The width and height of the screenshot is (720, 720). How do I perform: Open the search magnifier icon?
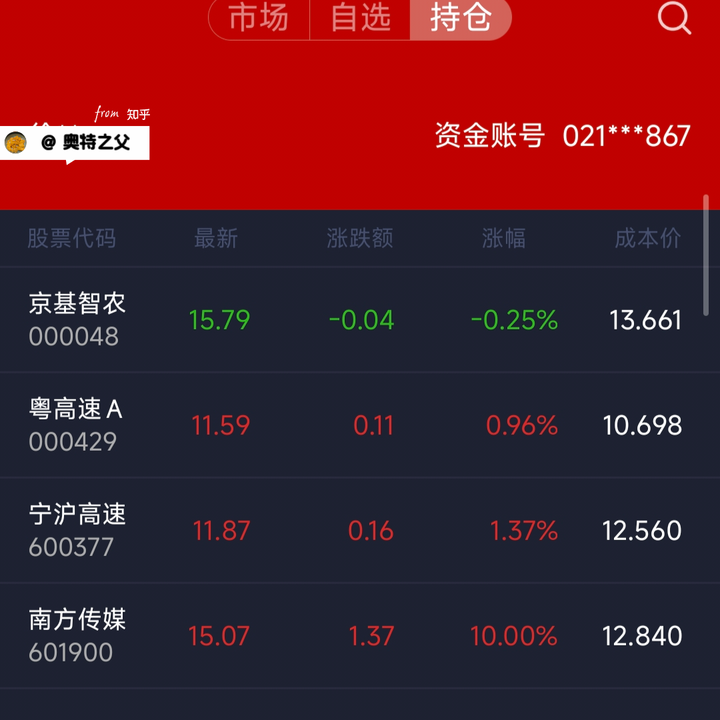coord(675,18)
